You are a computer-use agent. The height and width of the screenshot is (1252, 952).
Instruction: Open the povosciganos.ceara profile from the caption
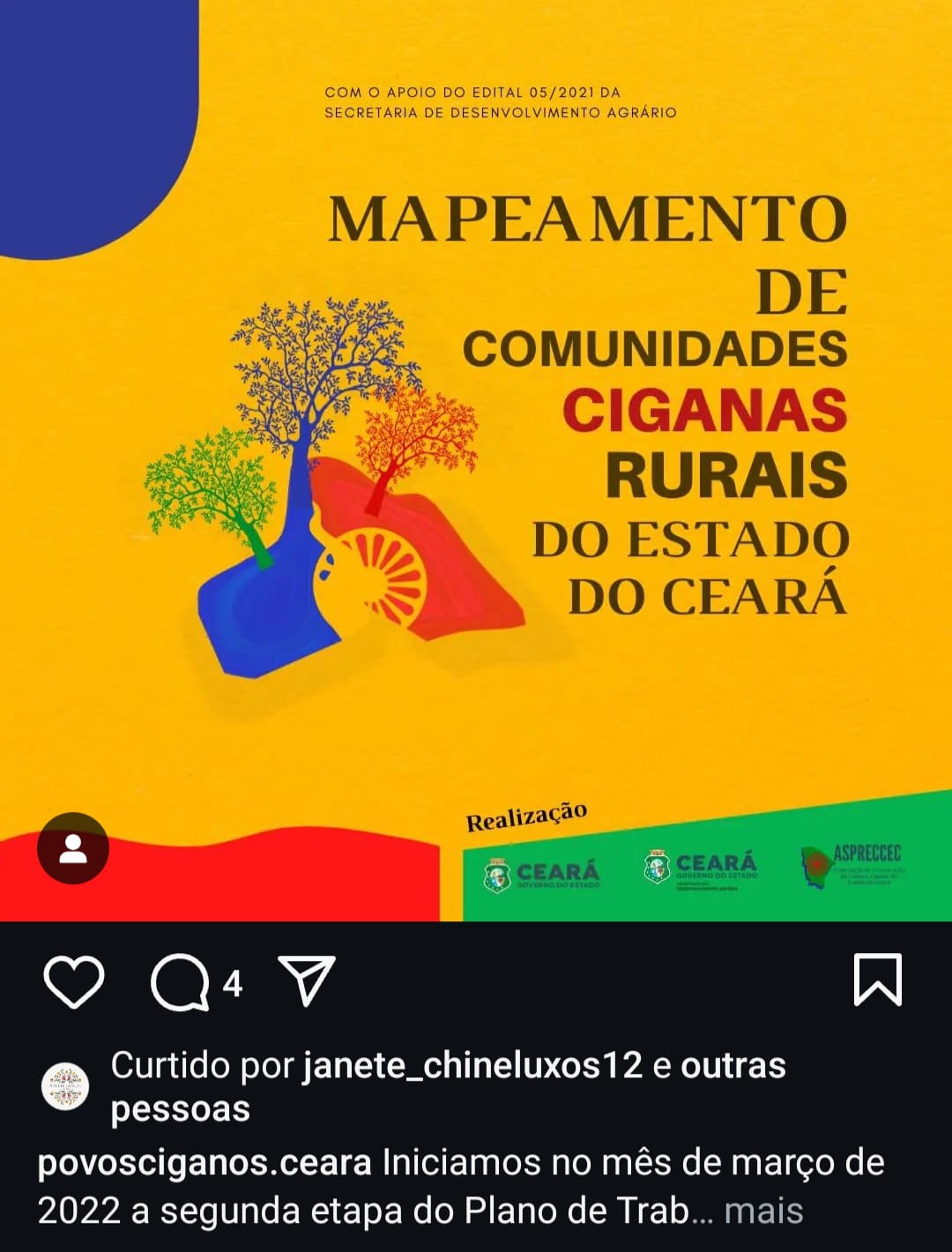[x=205, y=1164]
